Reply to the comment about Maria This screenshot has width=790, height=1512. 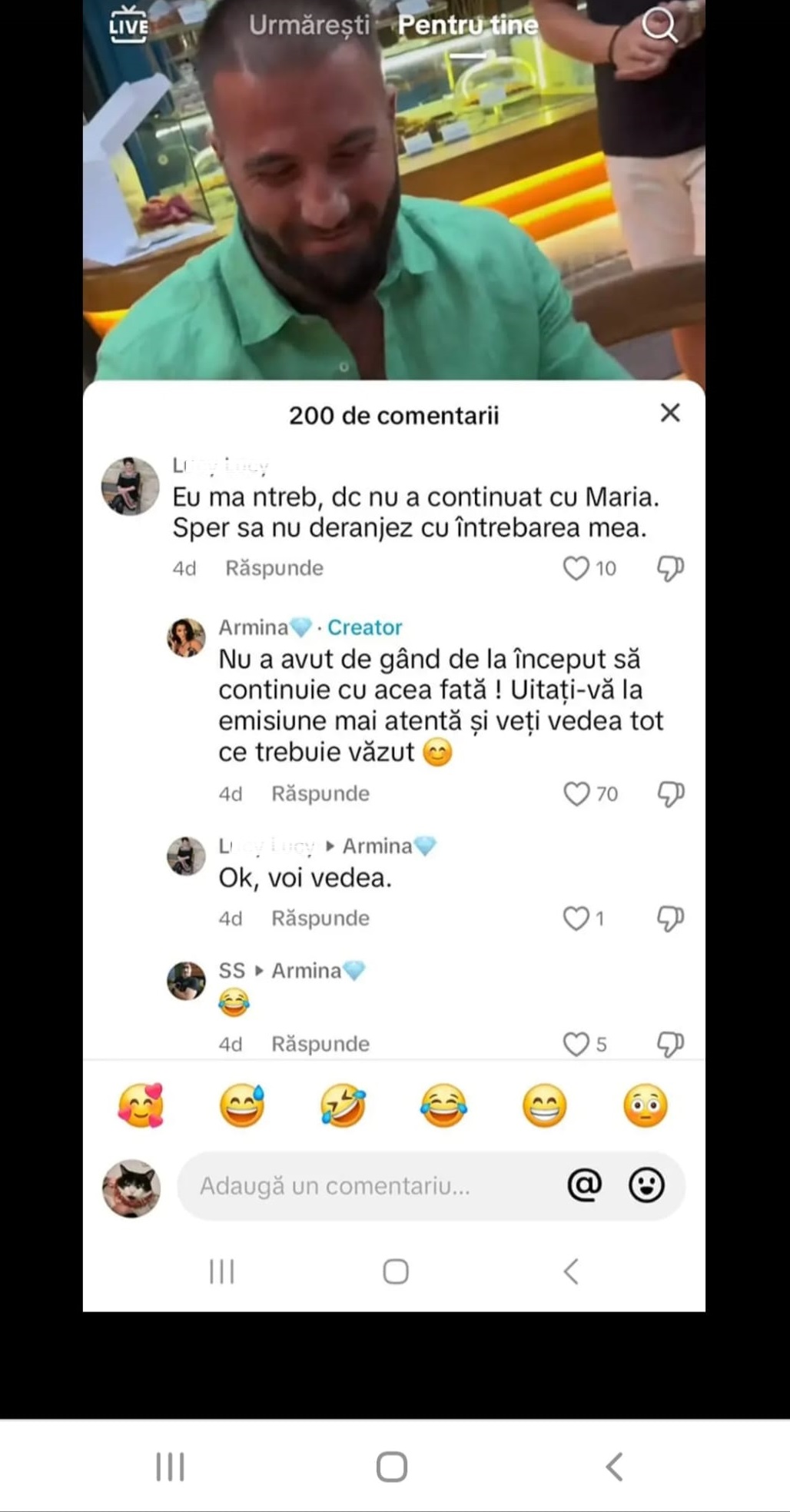point(274,568)
